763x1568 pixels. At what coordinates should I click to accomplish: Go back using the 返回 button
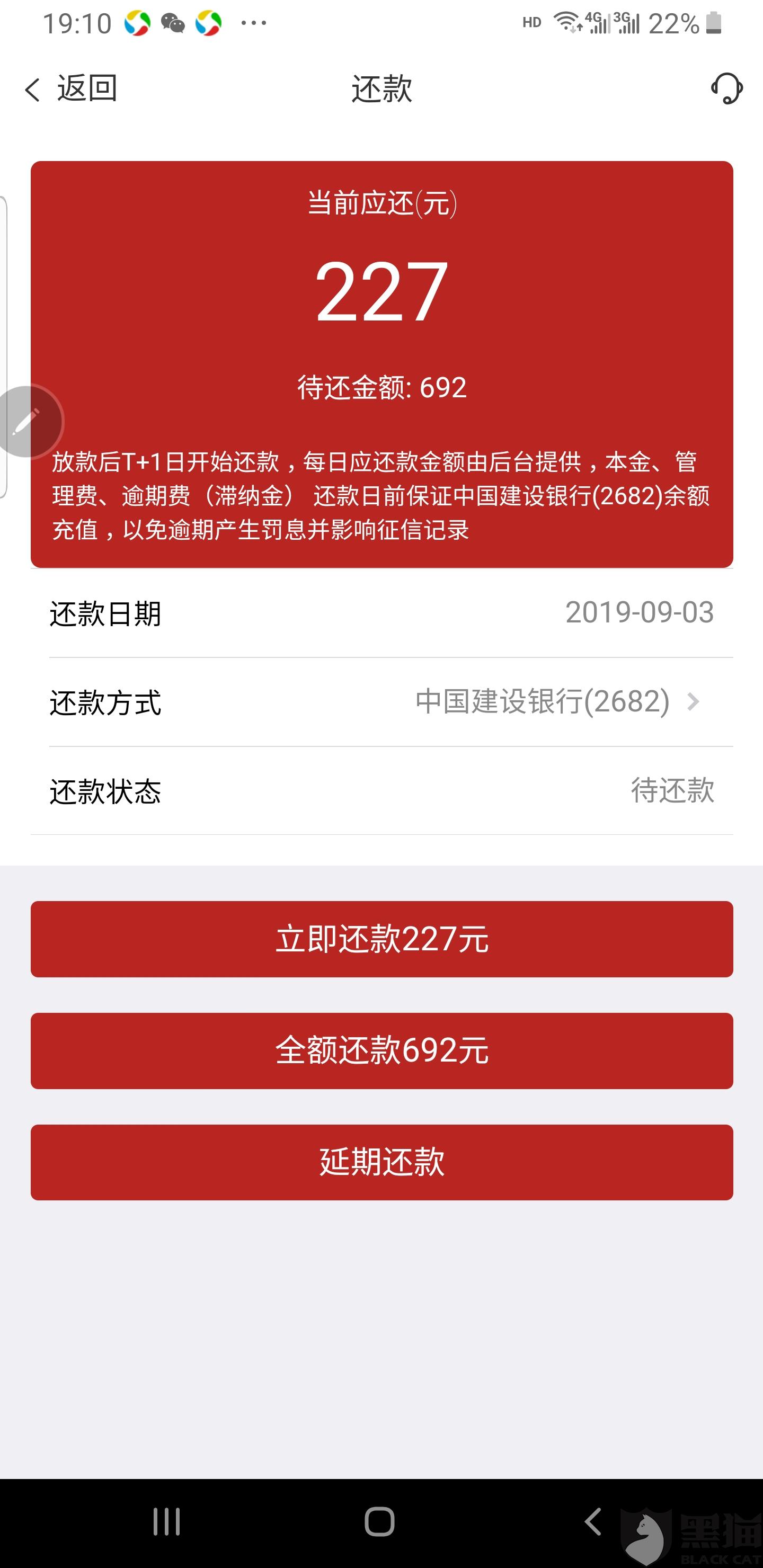pyautogui.click(x=70, y=89)
